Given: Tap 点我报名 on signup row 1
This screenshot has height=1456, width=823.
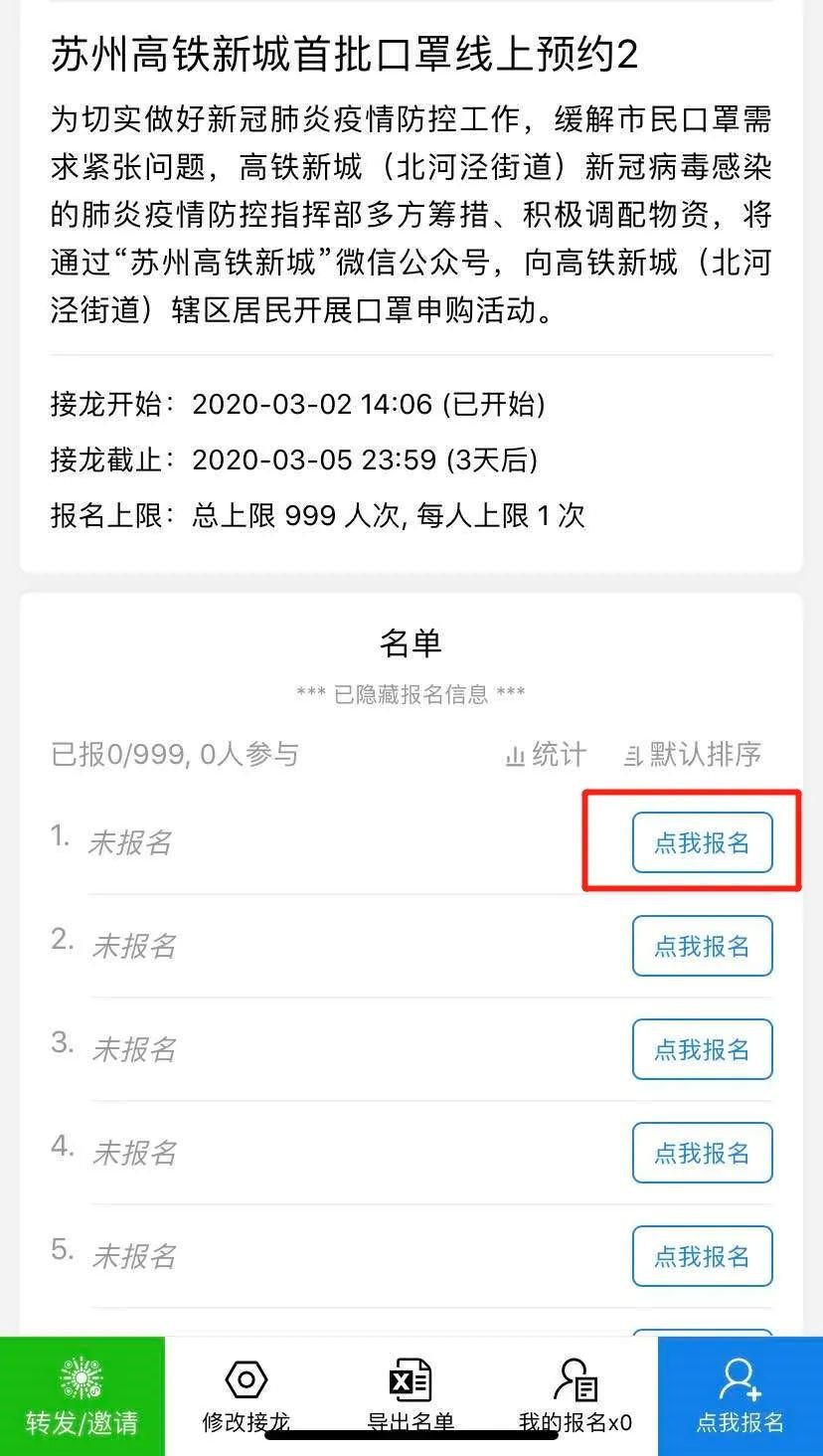Looking at the screenshot, I should click(x=702, y=842).
